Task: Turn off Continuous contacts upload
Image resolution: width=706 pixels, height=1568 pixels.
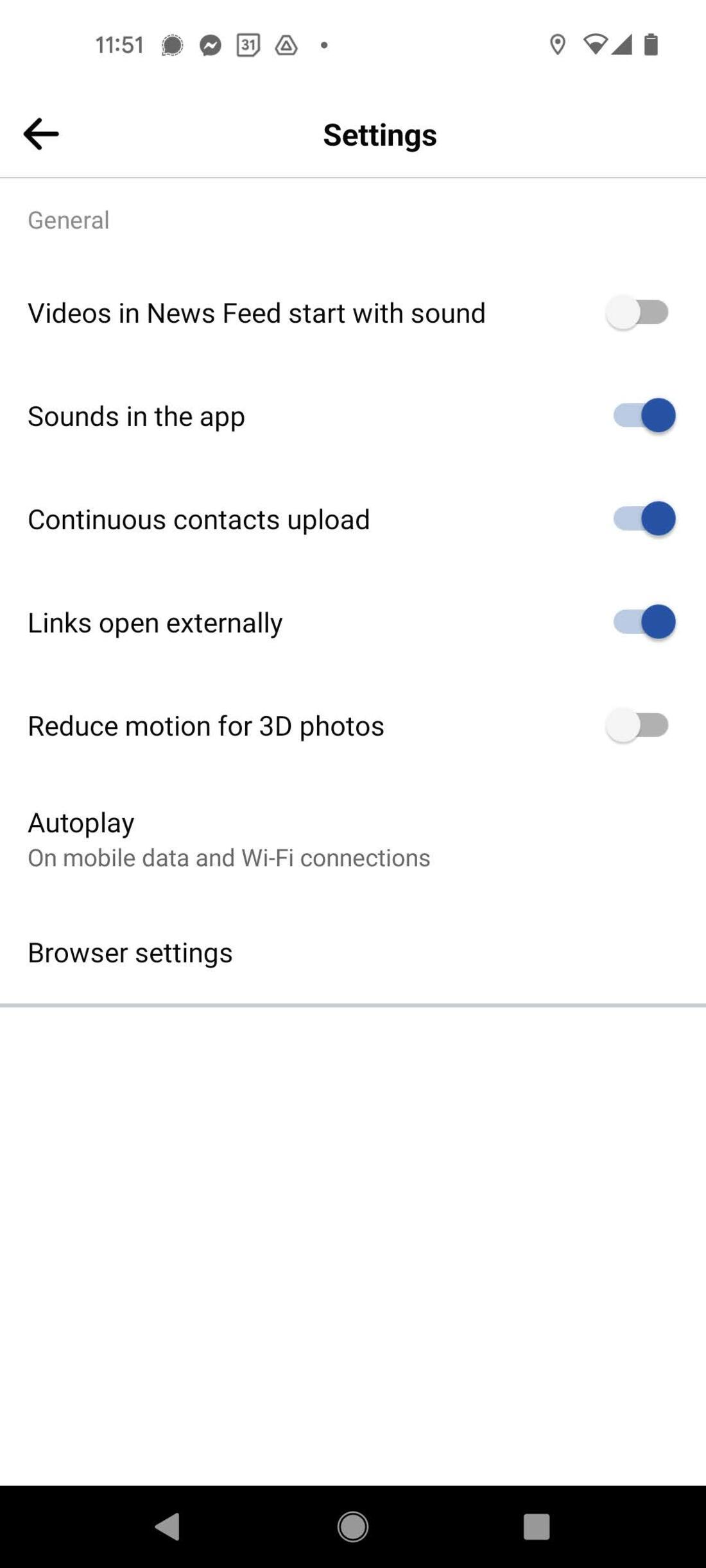Action: (x=639, y=518)
